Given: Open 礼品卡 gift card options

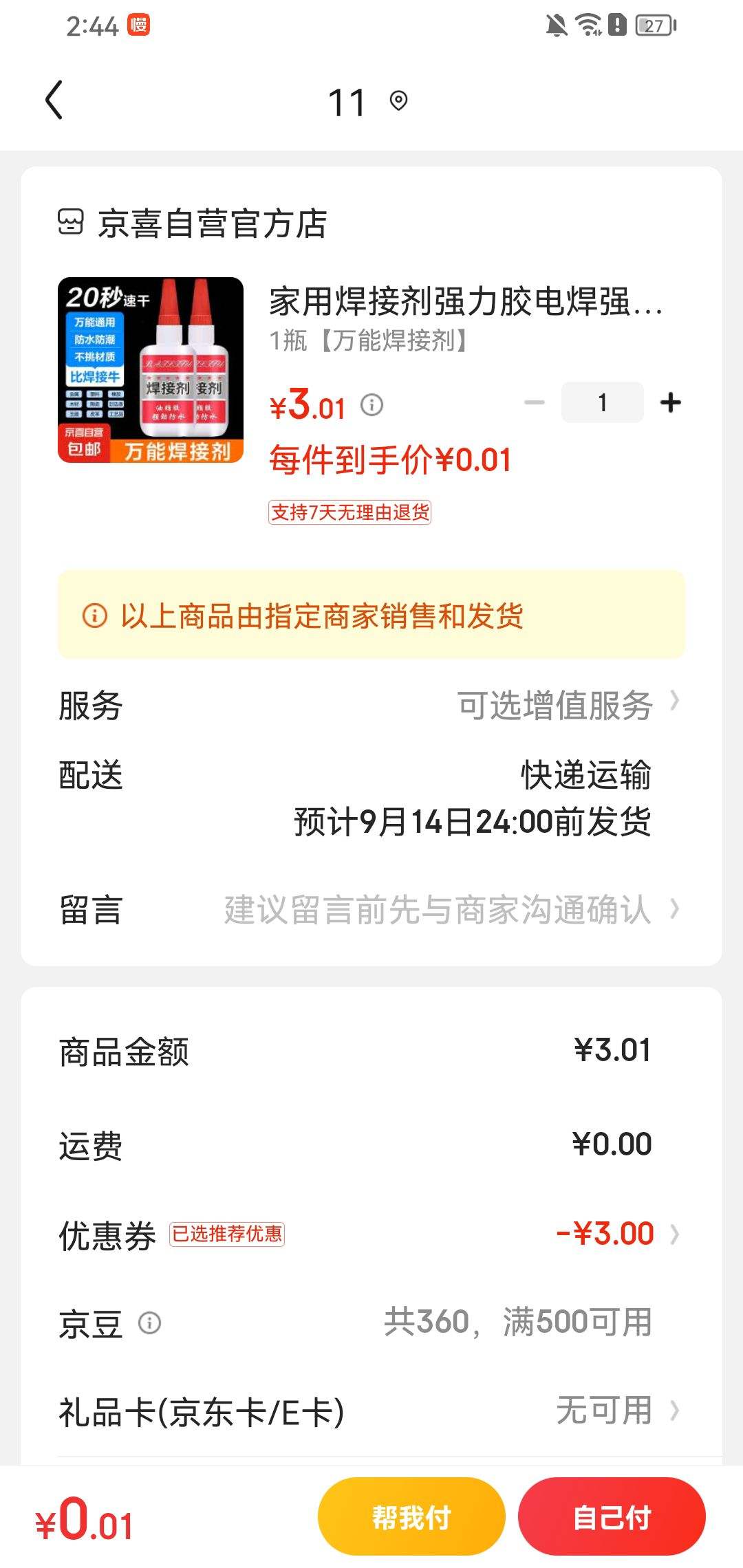Looking at the screenshot, I should coord(605,1411).
